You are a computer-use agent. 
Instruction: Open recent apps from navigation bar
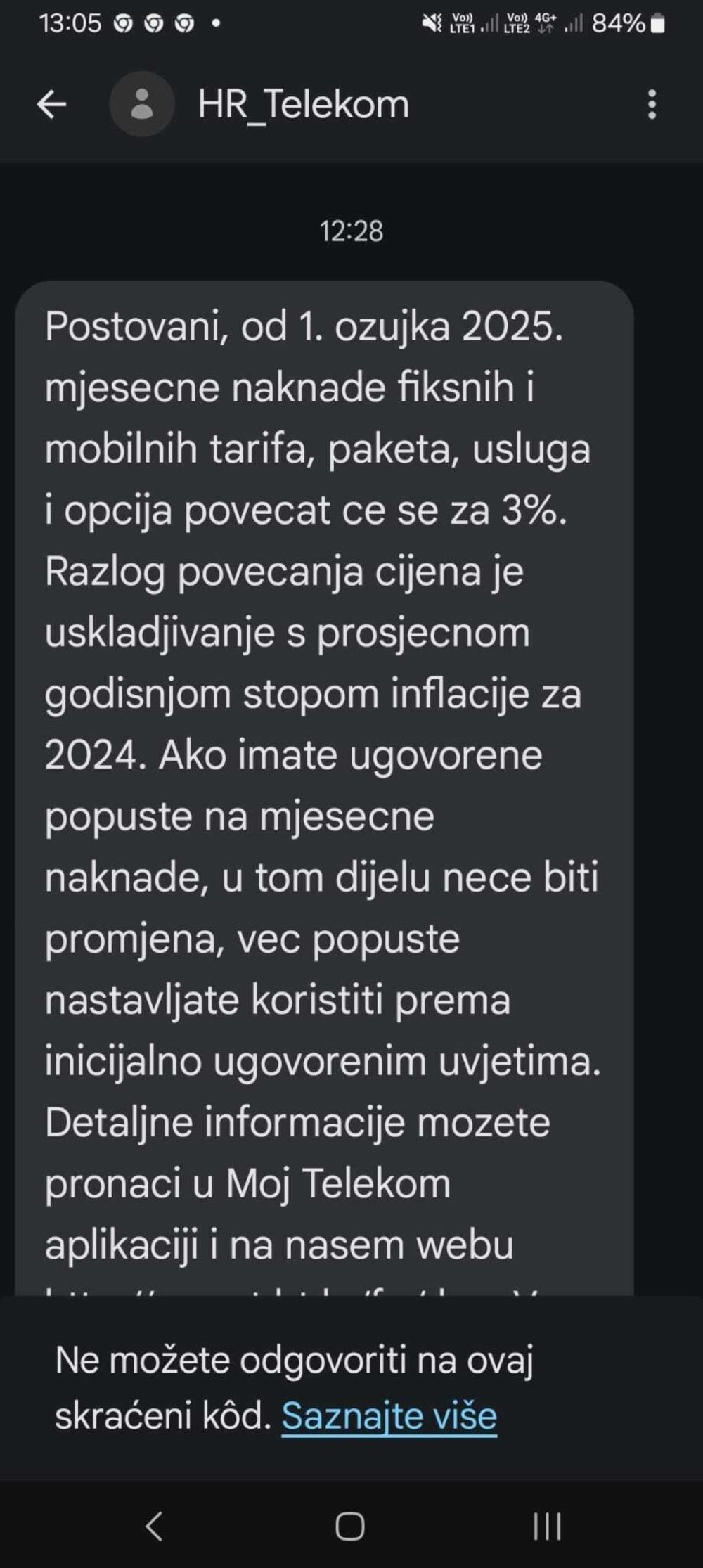(547, 1526)
